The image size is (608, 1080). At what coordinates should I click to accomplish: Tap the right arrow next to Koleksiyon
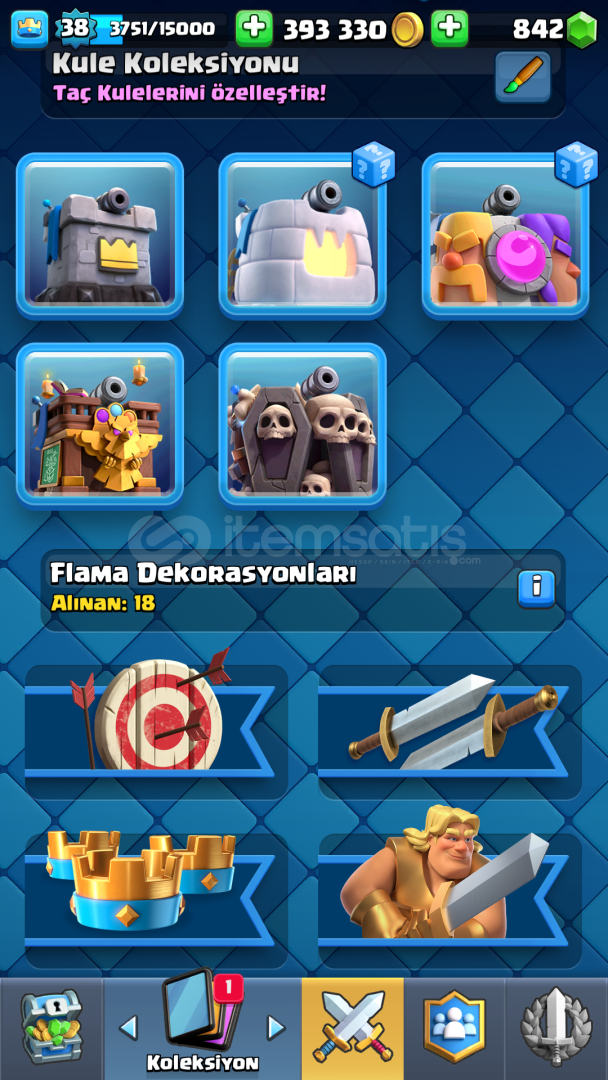276,1028
